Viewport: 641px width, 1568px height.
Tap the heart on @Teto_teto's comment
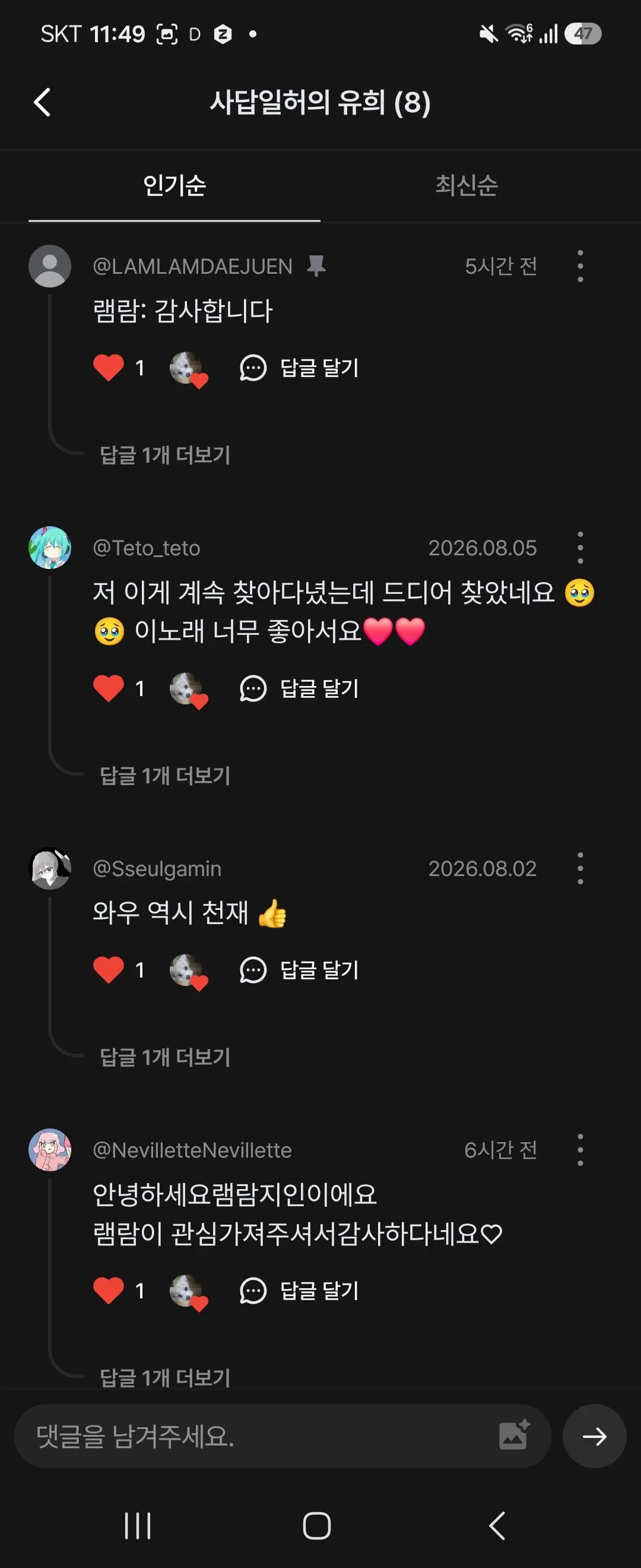pyautogui.click(x=109, y=688)
